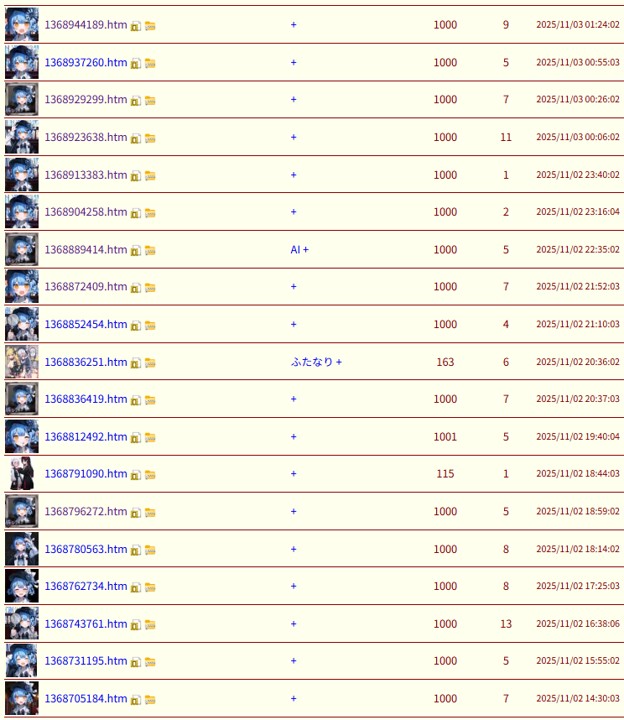Open the 1368937260.htm link
Viewport: 624px width, 720px height.
point(85,62)
